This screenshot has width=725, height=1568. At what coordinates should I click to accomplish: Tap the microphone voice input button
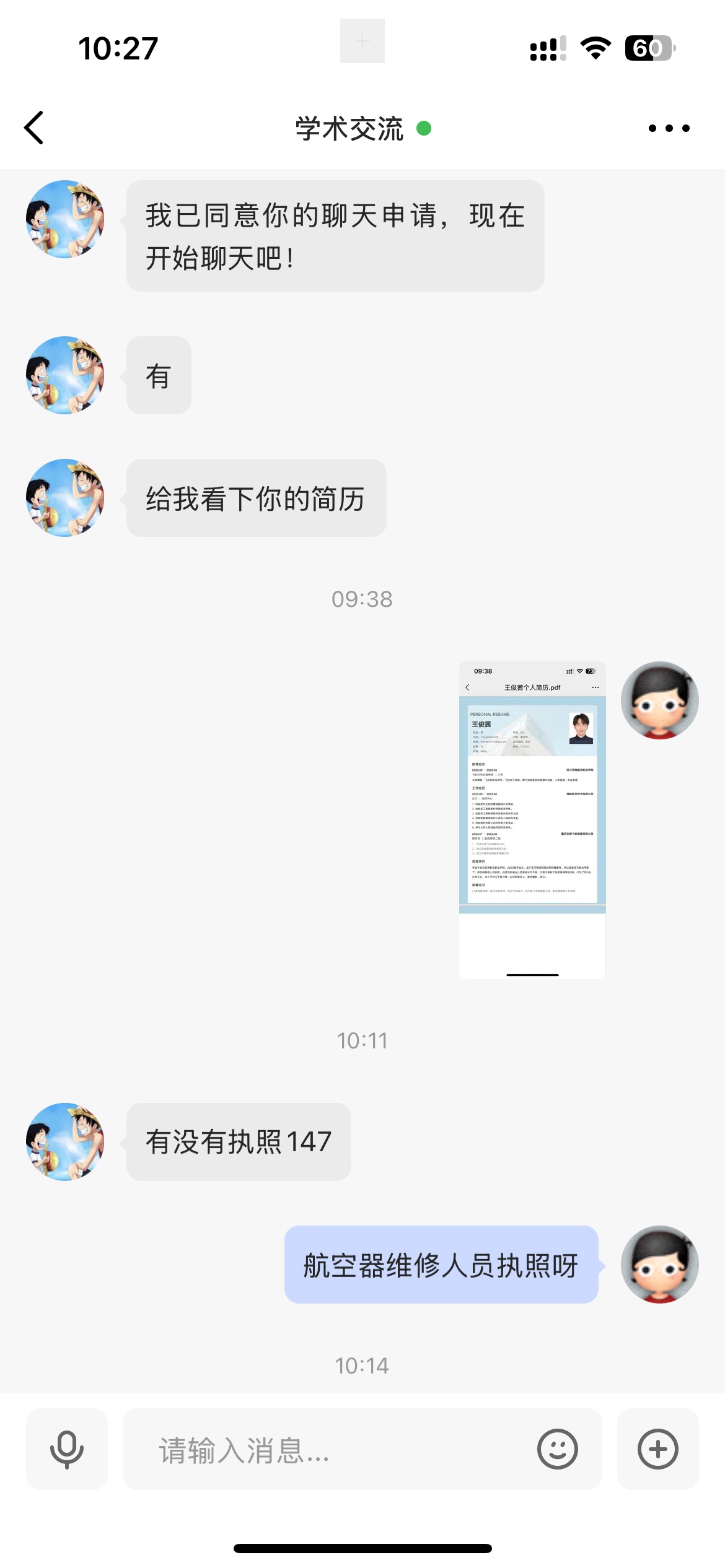[x=67, y=1449]
